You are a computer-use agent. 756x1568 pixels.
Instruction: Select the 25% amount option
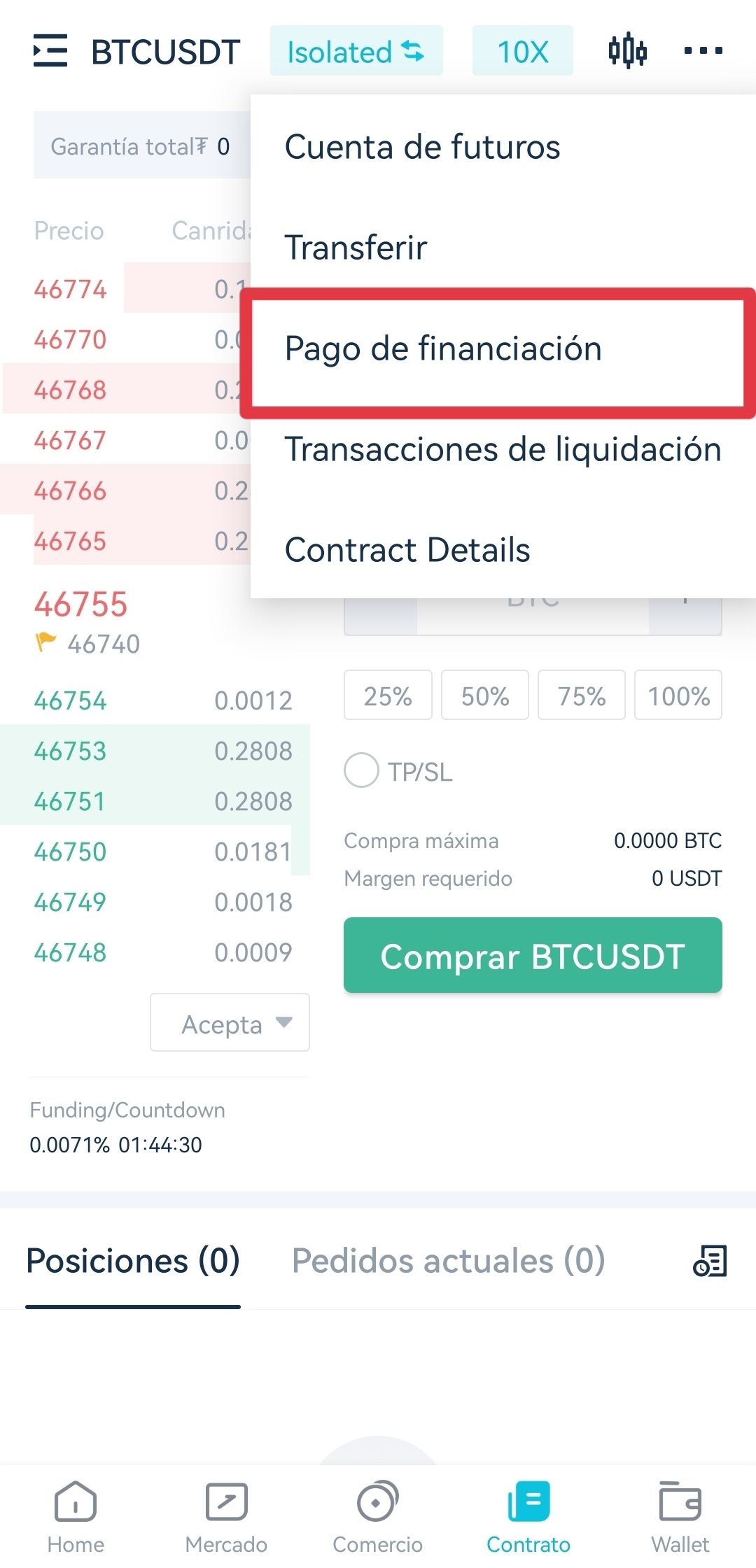[x=388, y=695]
